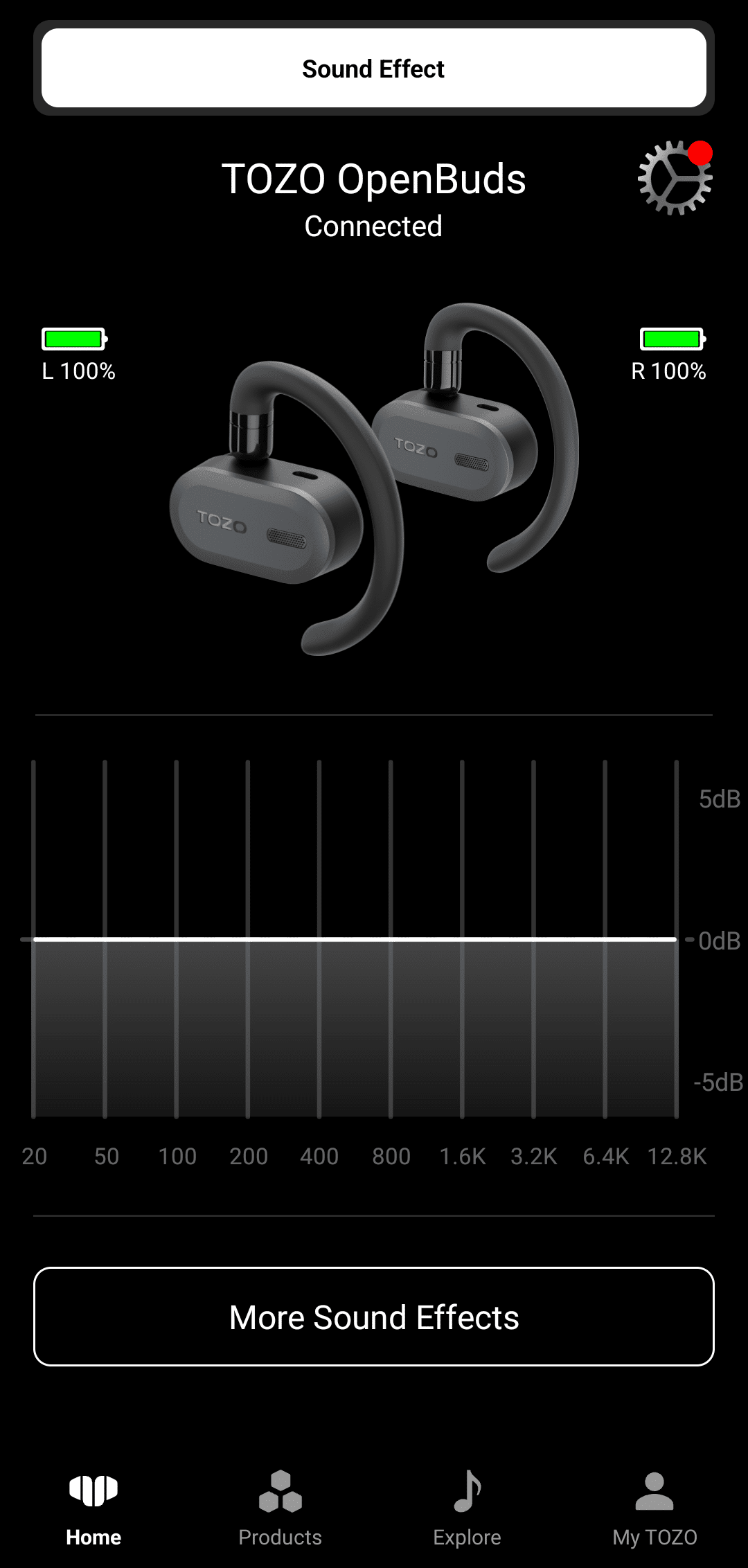Open More Sound Effects
The height and width of the screenshot is (1568, 748).
(374, 1317)
